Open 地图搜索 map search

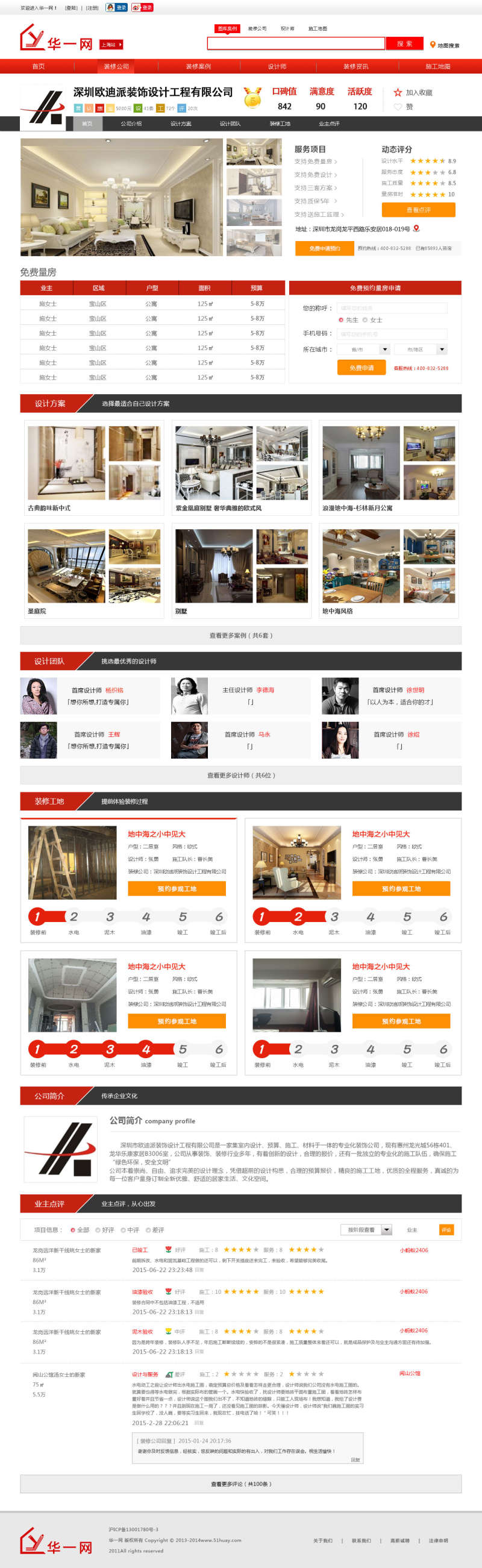(445, 46)
